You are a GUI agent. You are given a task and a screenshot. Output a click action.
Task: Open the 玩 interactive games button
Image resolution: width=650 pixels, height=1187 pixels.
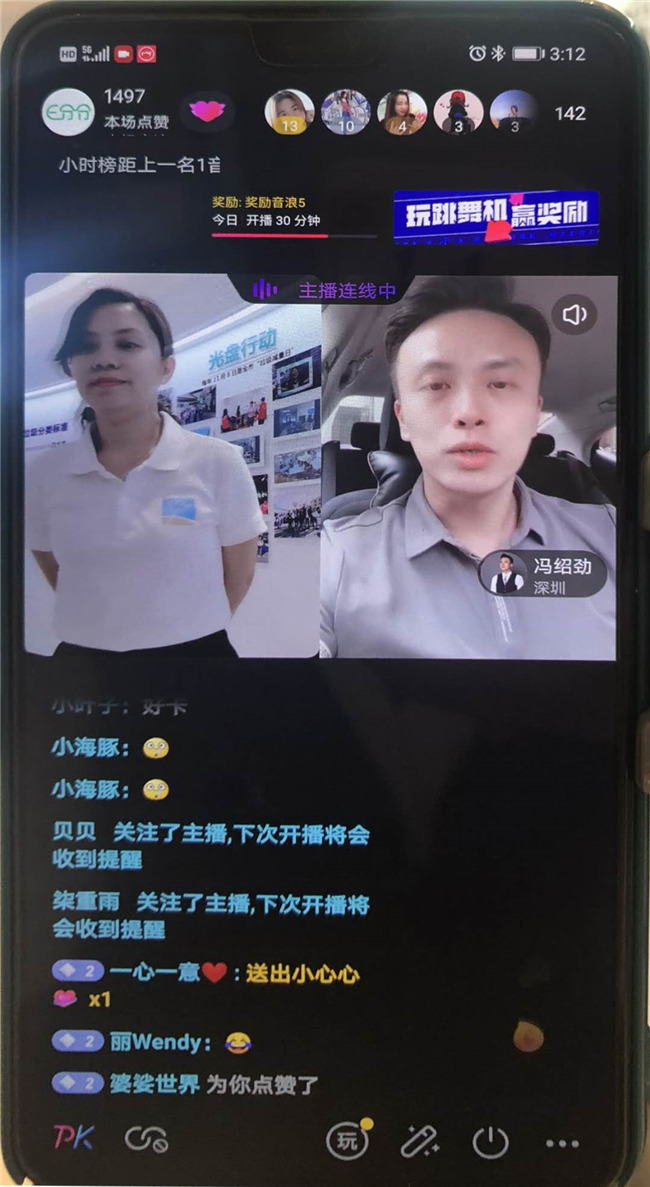tap(347, 1140)
